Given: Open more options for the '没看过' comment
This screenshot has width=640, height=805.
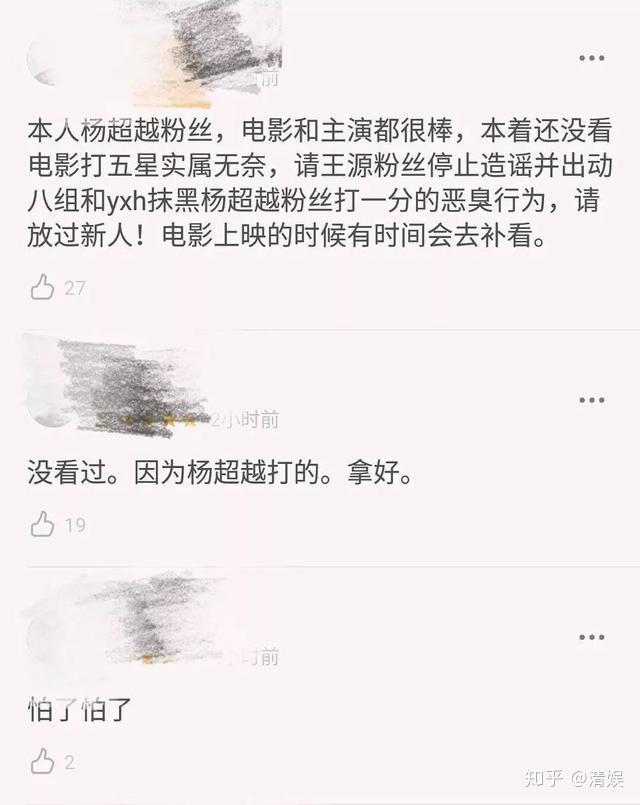Looking at the screenshot, I should point(591,399).
